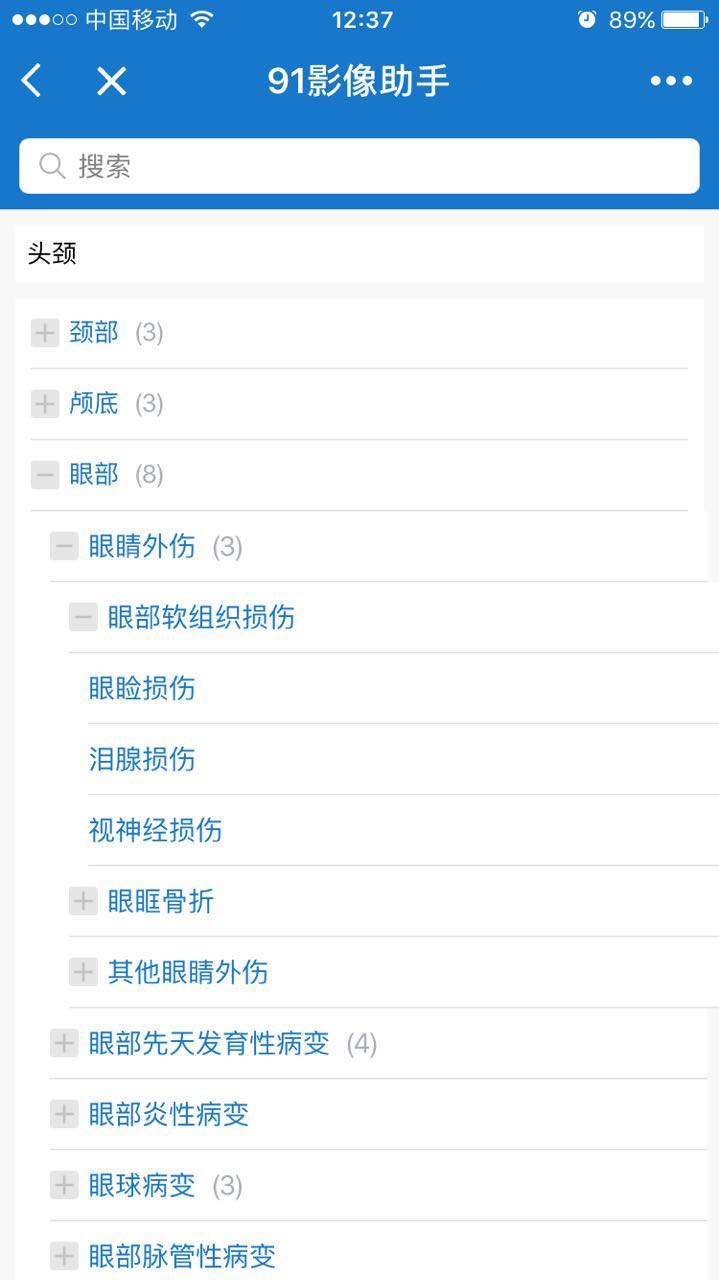Close the 91影像助手 page
The height and width of the screenshot is (1280, 719).
pyautogui.click(x=111, y=81)
